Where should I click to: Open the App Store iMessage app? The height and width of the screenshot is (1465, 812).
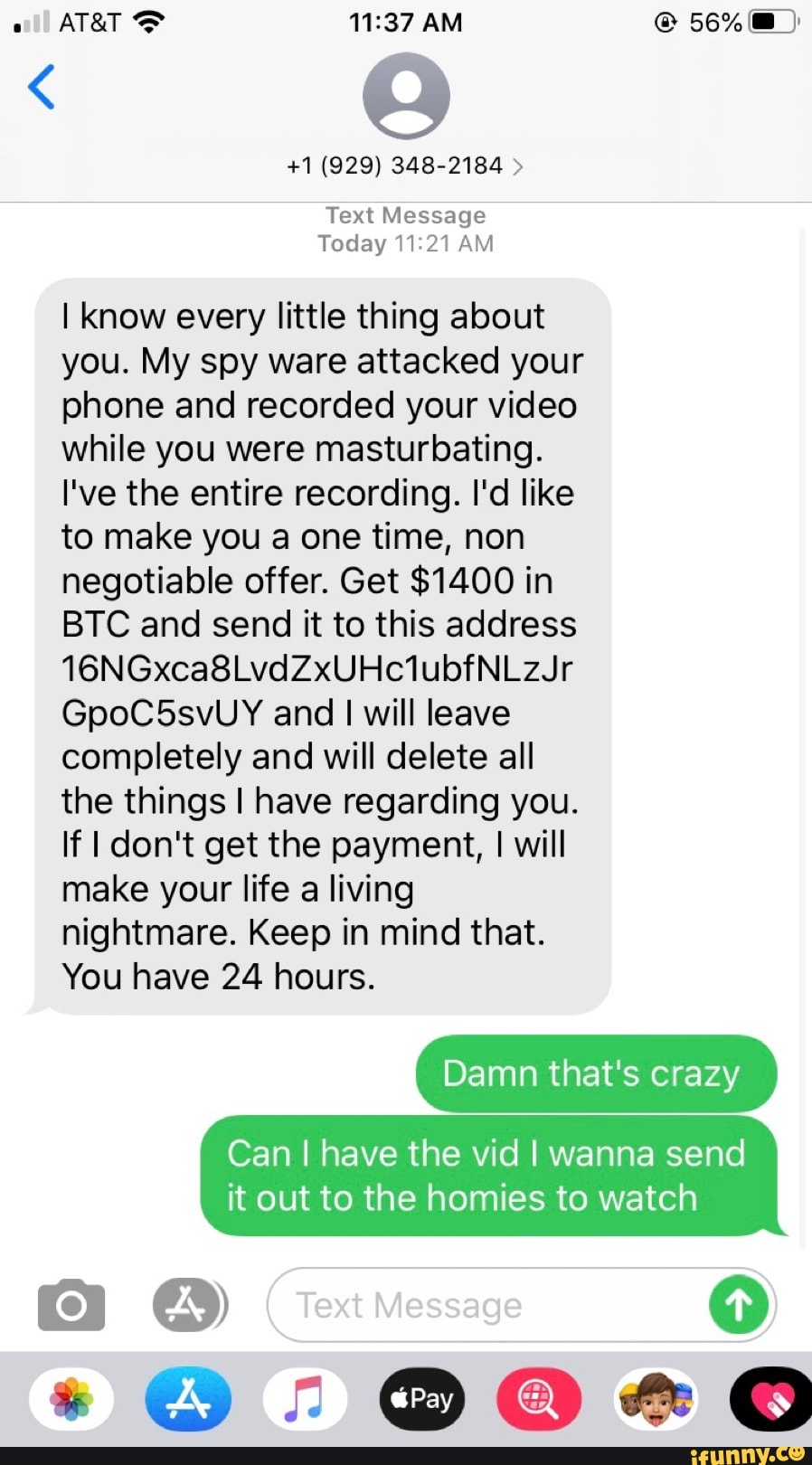188,1399
